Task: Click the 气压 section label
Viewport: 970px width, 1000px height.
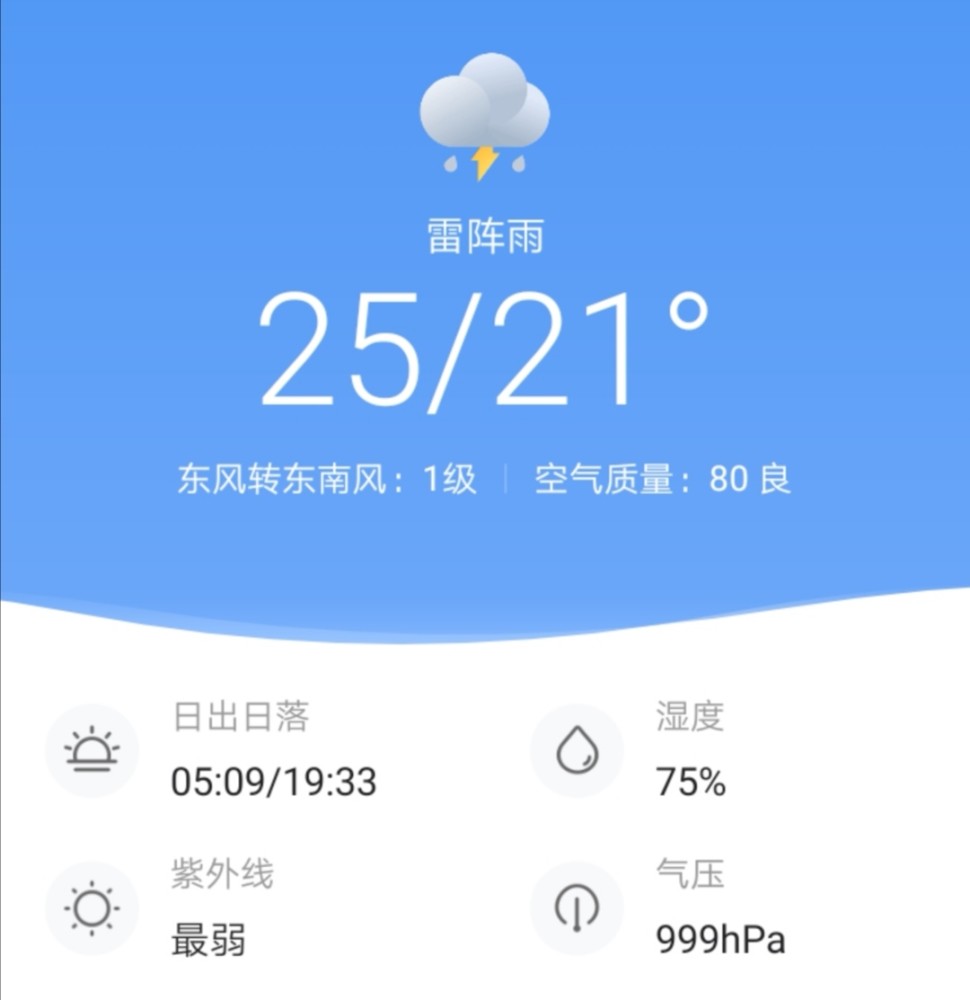Action: click(x=690, y=873)
